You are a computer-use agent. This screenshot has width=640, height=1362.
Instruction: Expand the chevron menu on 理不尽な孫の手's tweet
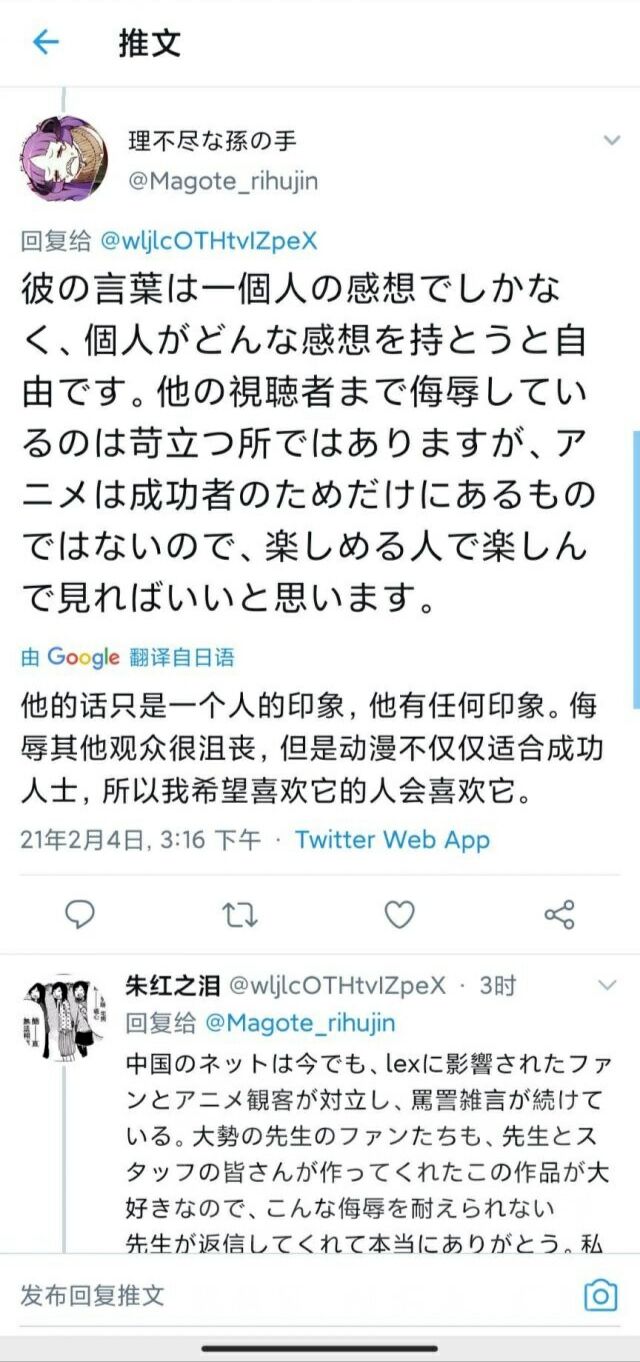click(611, 141)
